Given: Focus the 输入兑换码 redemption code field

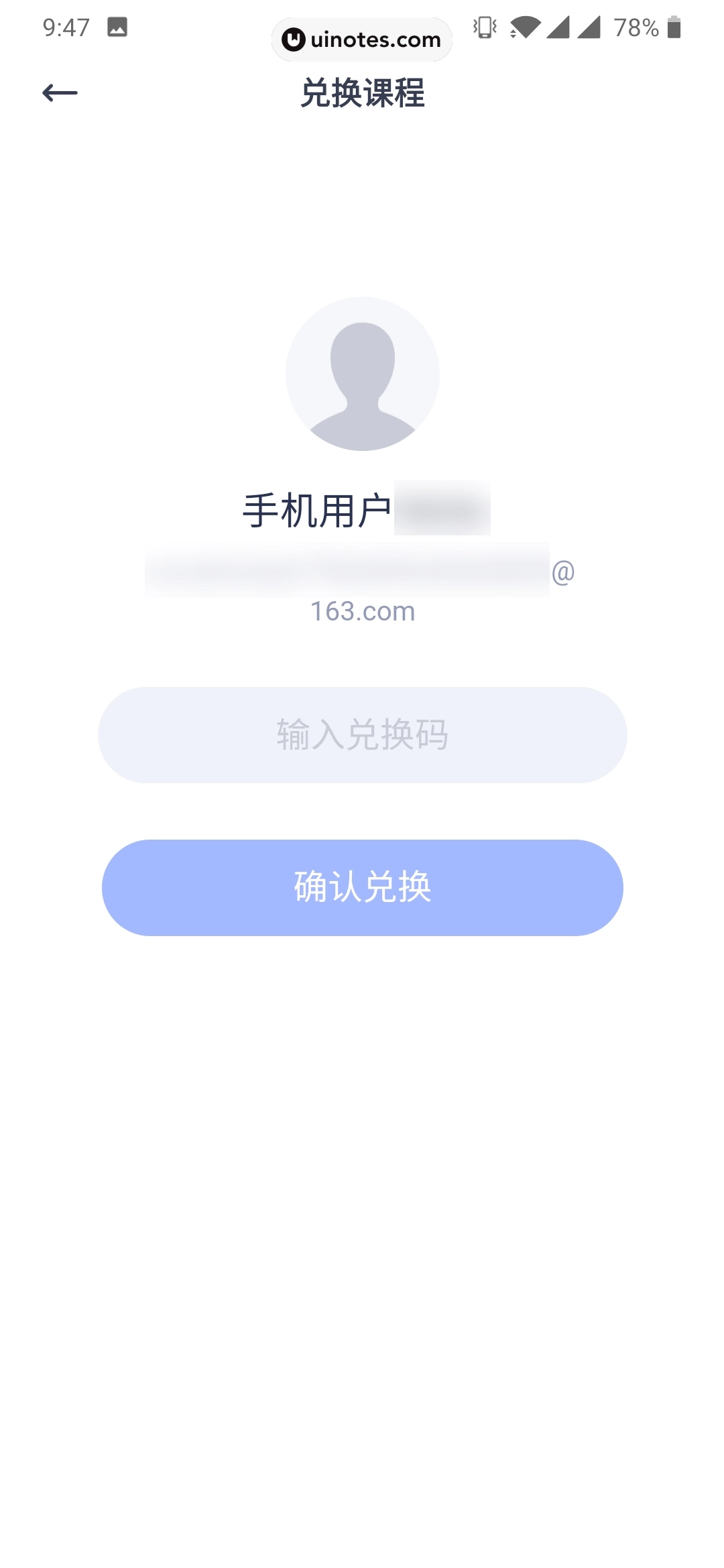Looking at the screenshot, I should point(362,734).
